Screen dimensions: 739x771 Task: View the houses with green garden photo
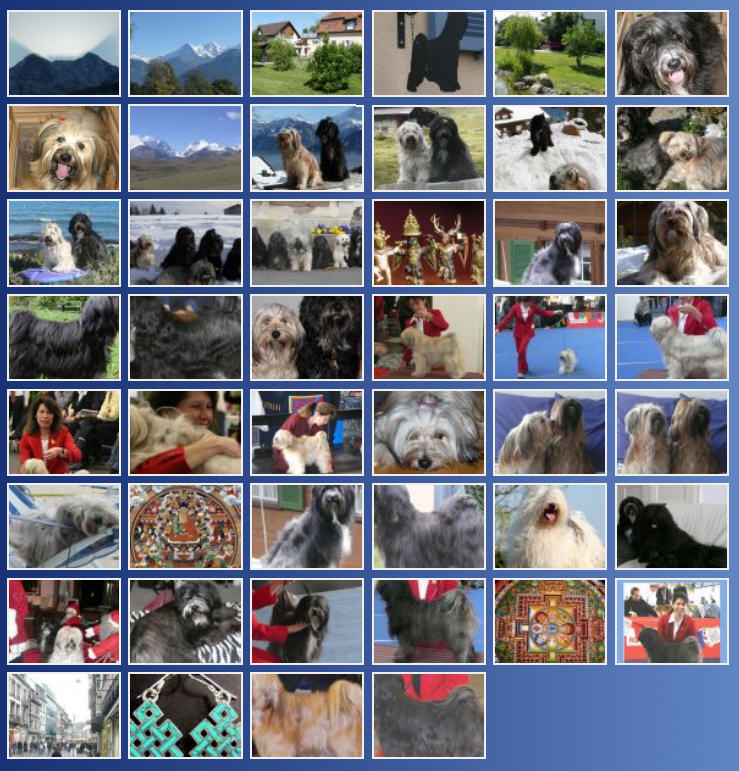point(307,54)
